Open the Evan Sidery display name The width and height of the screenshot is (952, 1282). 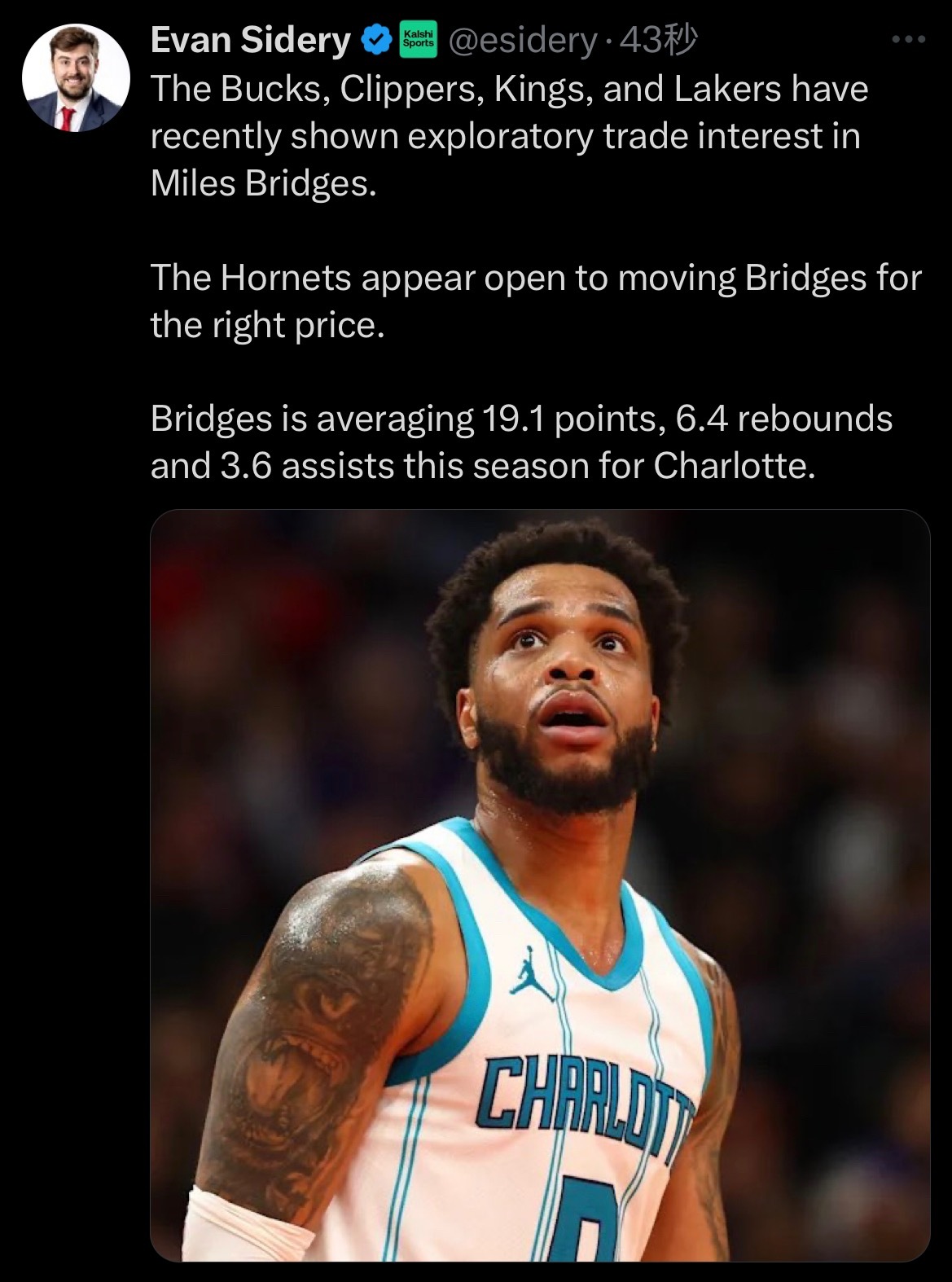coord(250,40)
